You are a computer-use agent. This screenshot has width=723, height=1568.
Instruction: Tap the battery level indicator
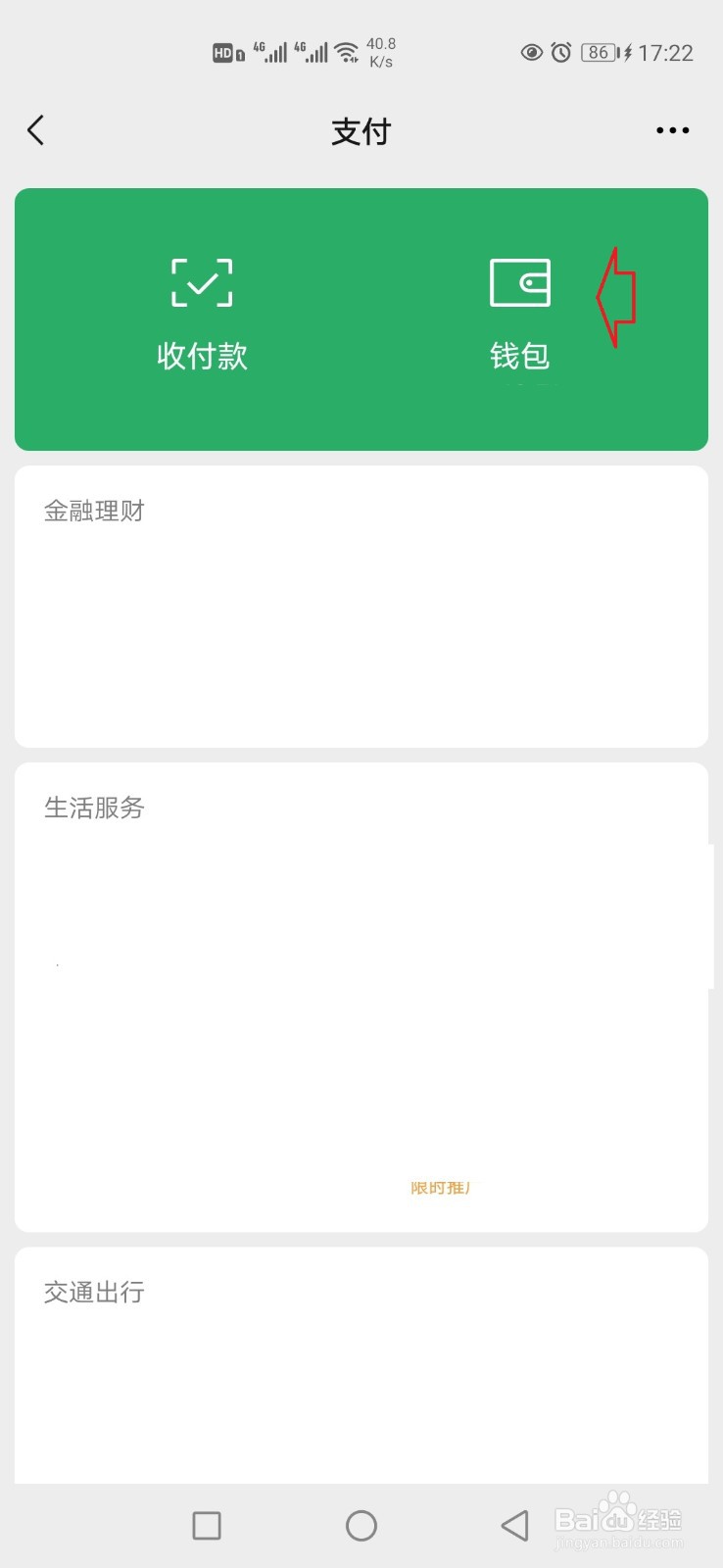(x=598, y=52)
